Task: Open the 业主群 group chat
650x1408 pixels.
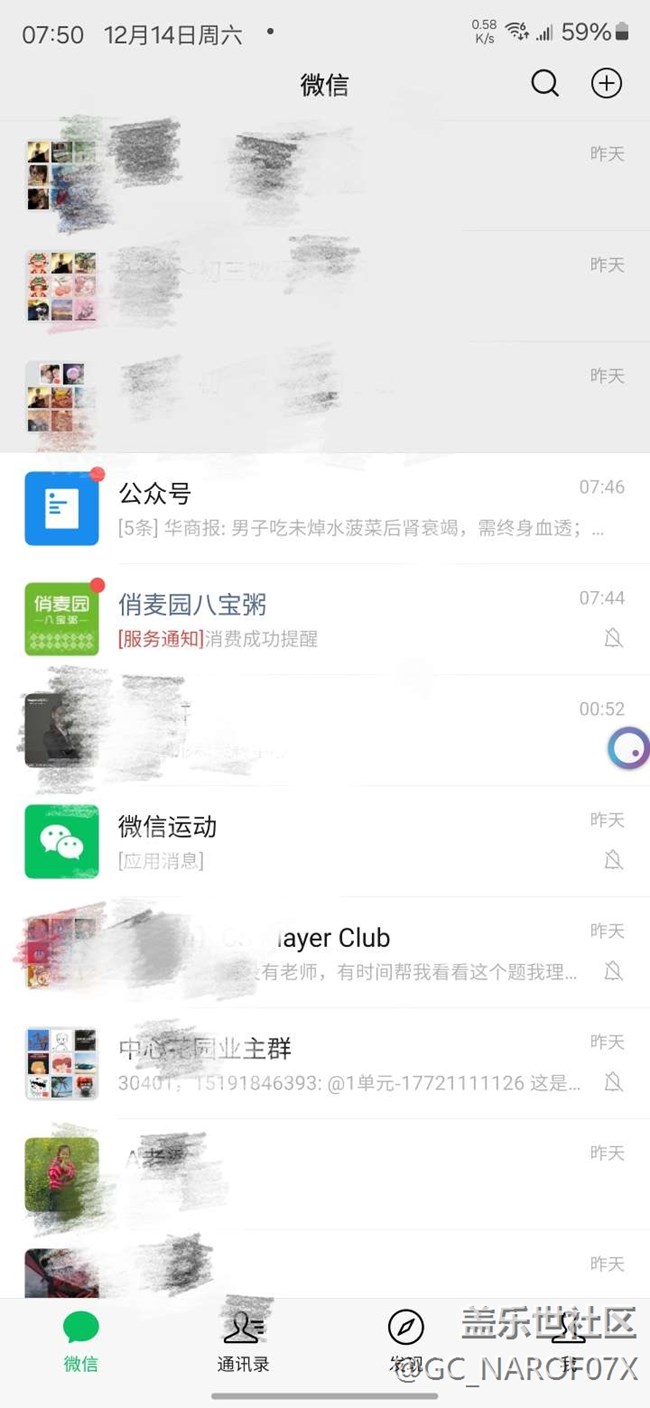Action: pos(325,1064)
